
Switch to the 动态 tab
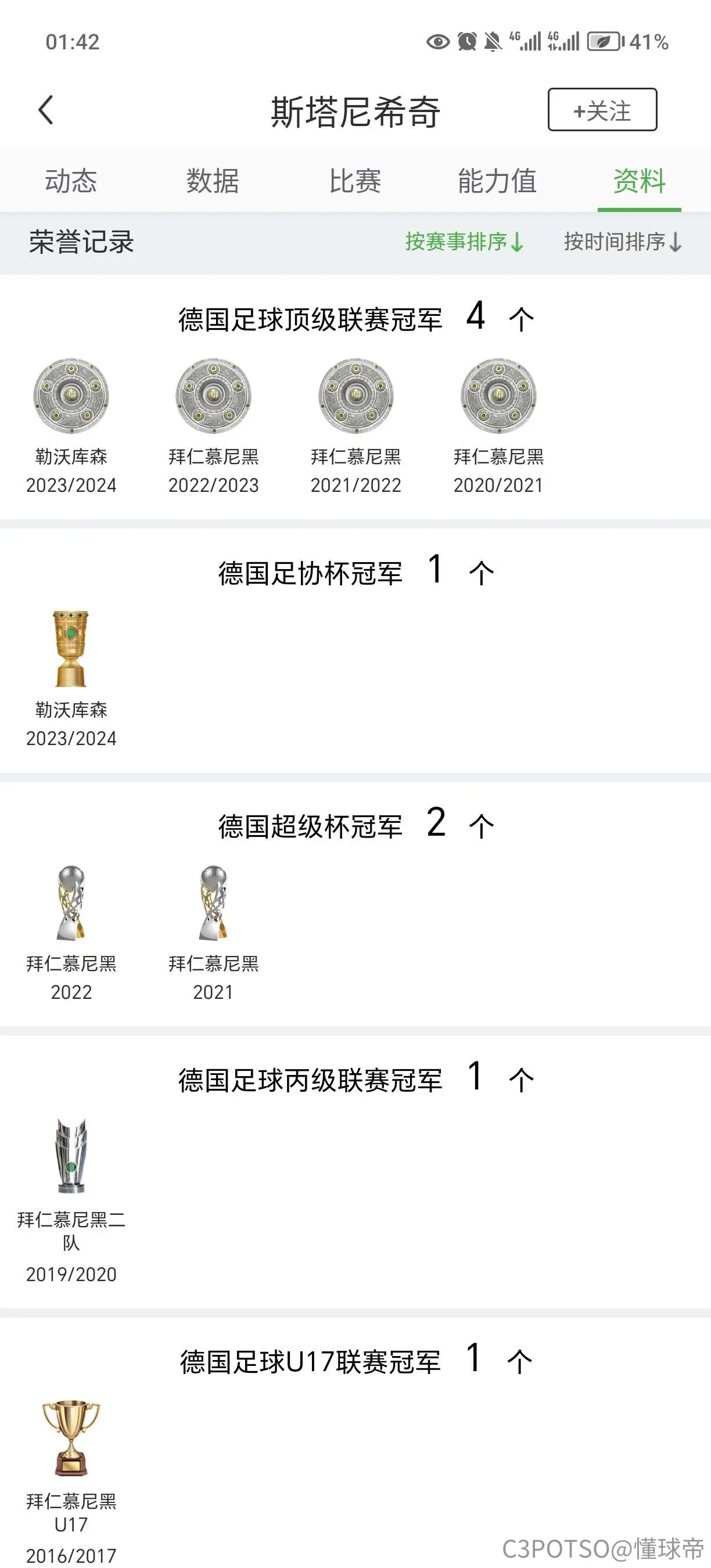tap(71, 181)
